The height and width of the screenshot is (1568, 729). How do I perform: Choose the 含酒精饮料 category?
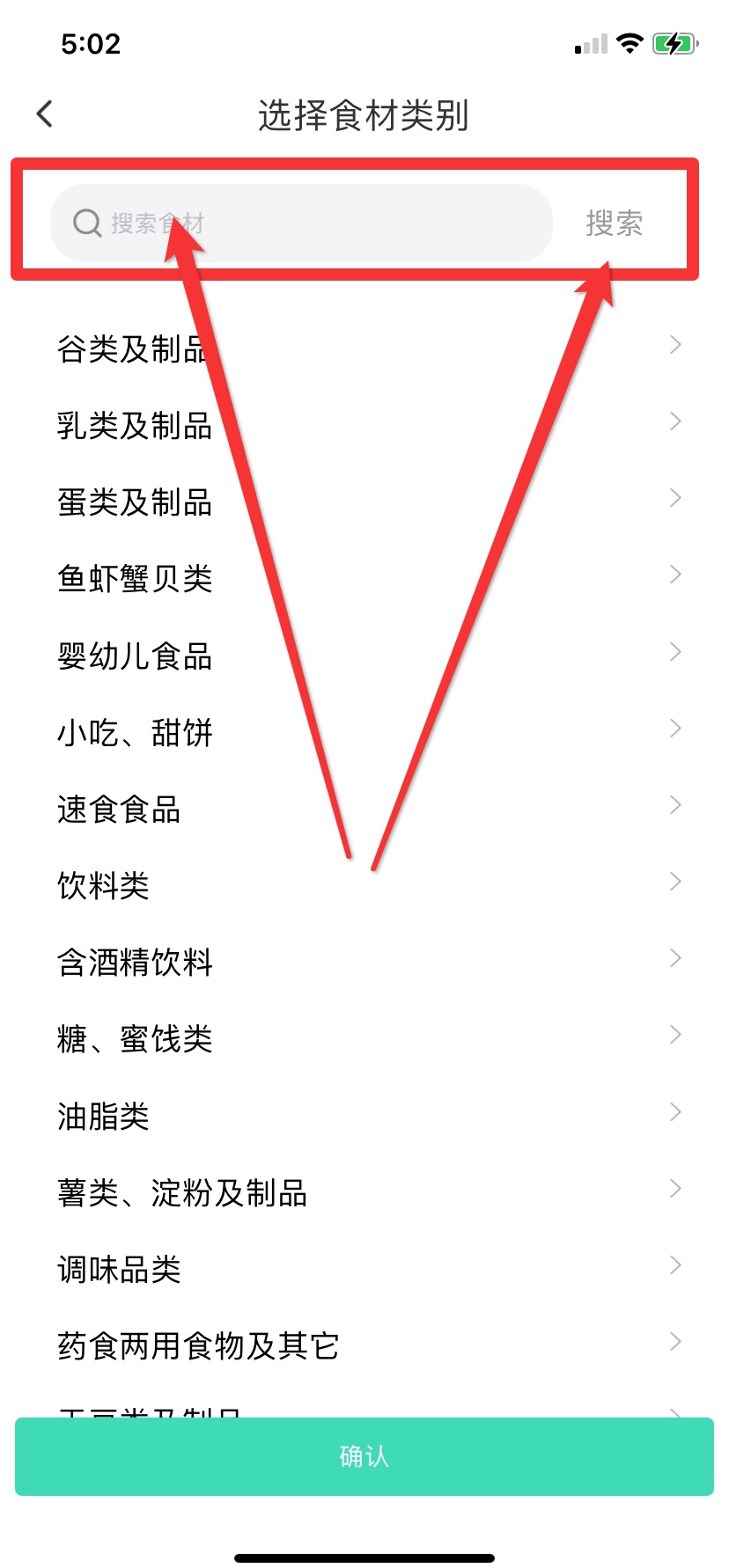coord(135,963)
